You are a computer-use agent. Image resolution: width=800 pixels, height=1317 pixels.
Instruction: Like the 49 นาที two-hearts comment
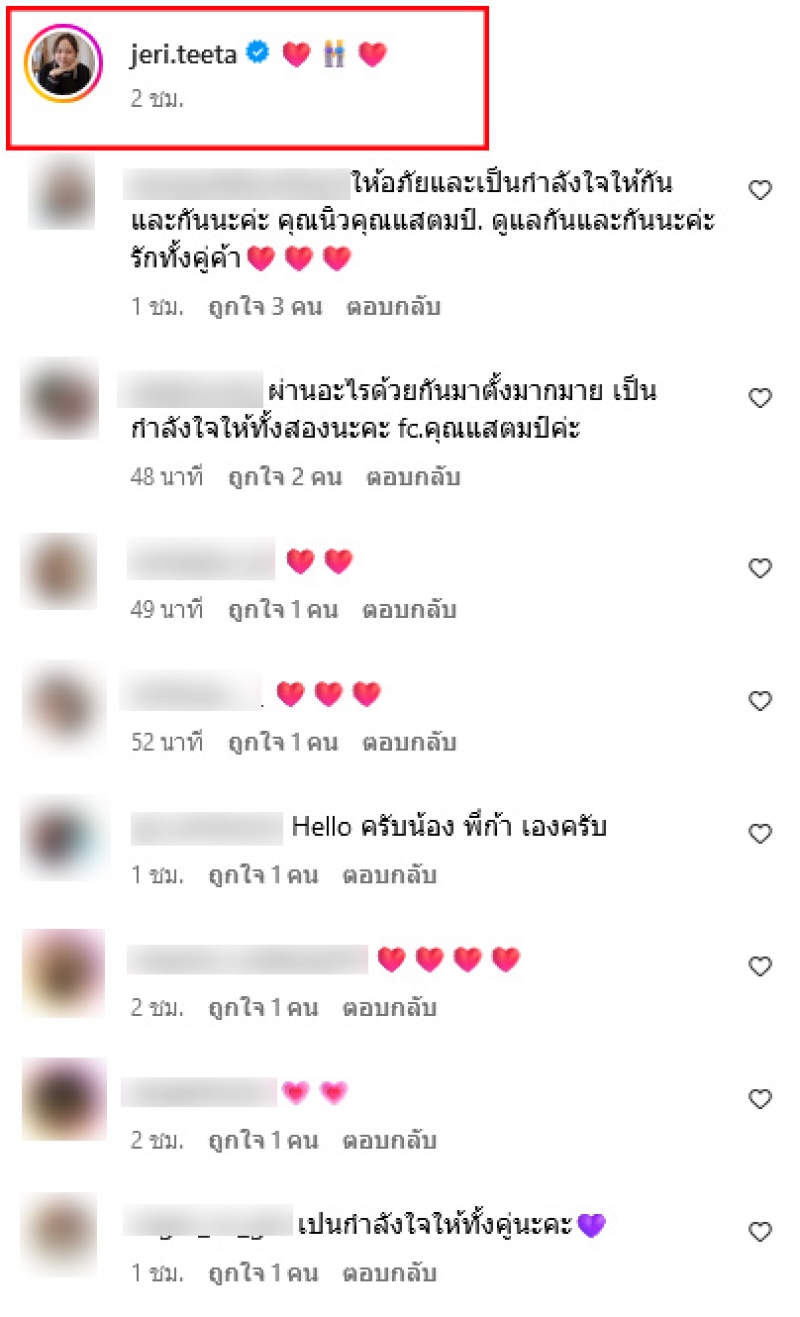(x=760, y=568)
